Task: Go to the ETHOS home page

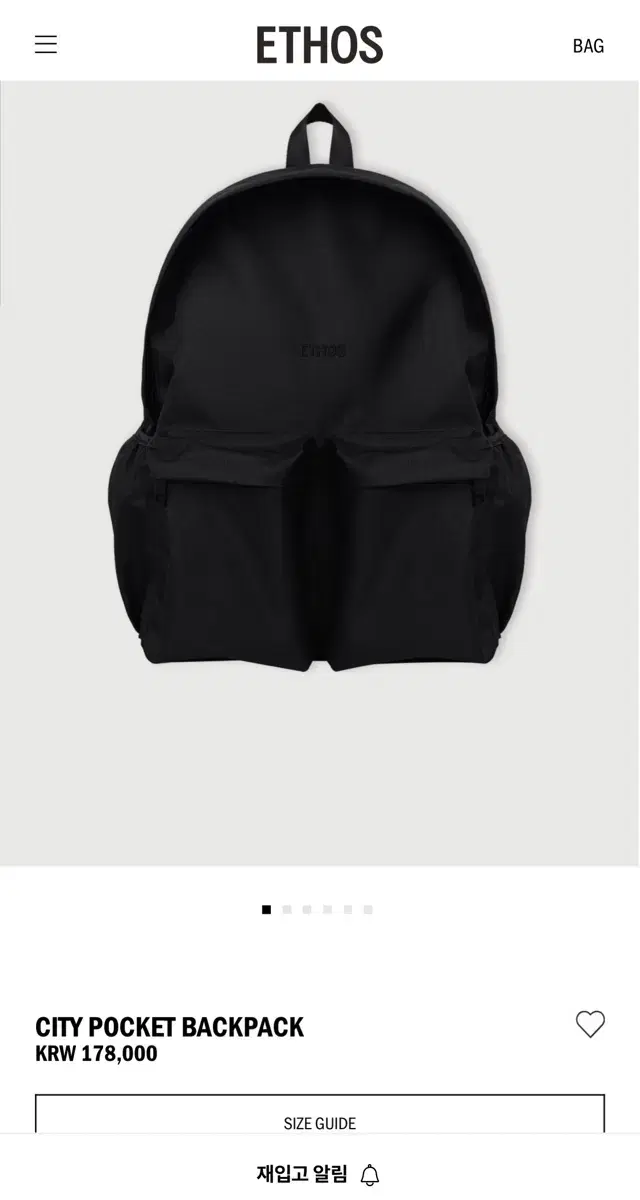Action: [x=320, y=45]
